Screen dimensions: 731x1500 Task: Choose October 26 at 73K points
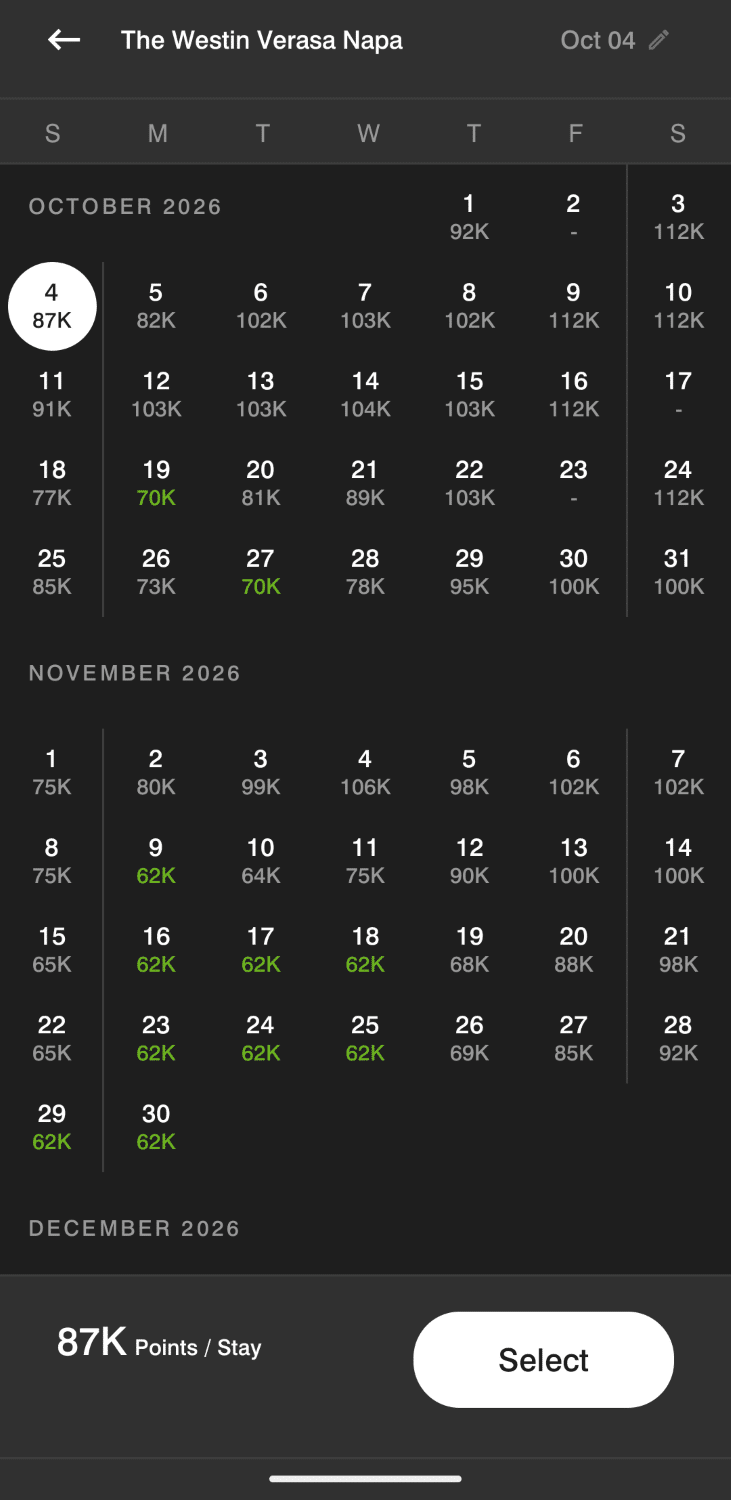(x=156, y=572)
